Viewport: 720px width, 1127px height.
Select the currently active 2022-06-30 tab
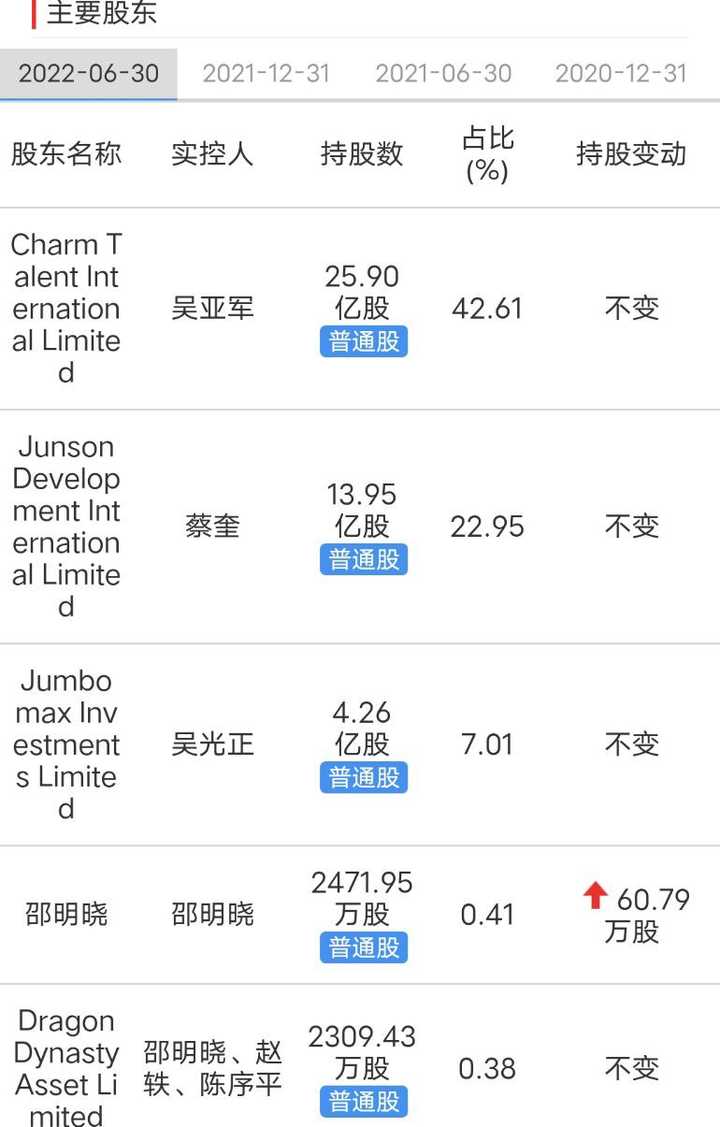point(88,73)
